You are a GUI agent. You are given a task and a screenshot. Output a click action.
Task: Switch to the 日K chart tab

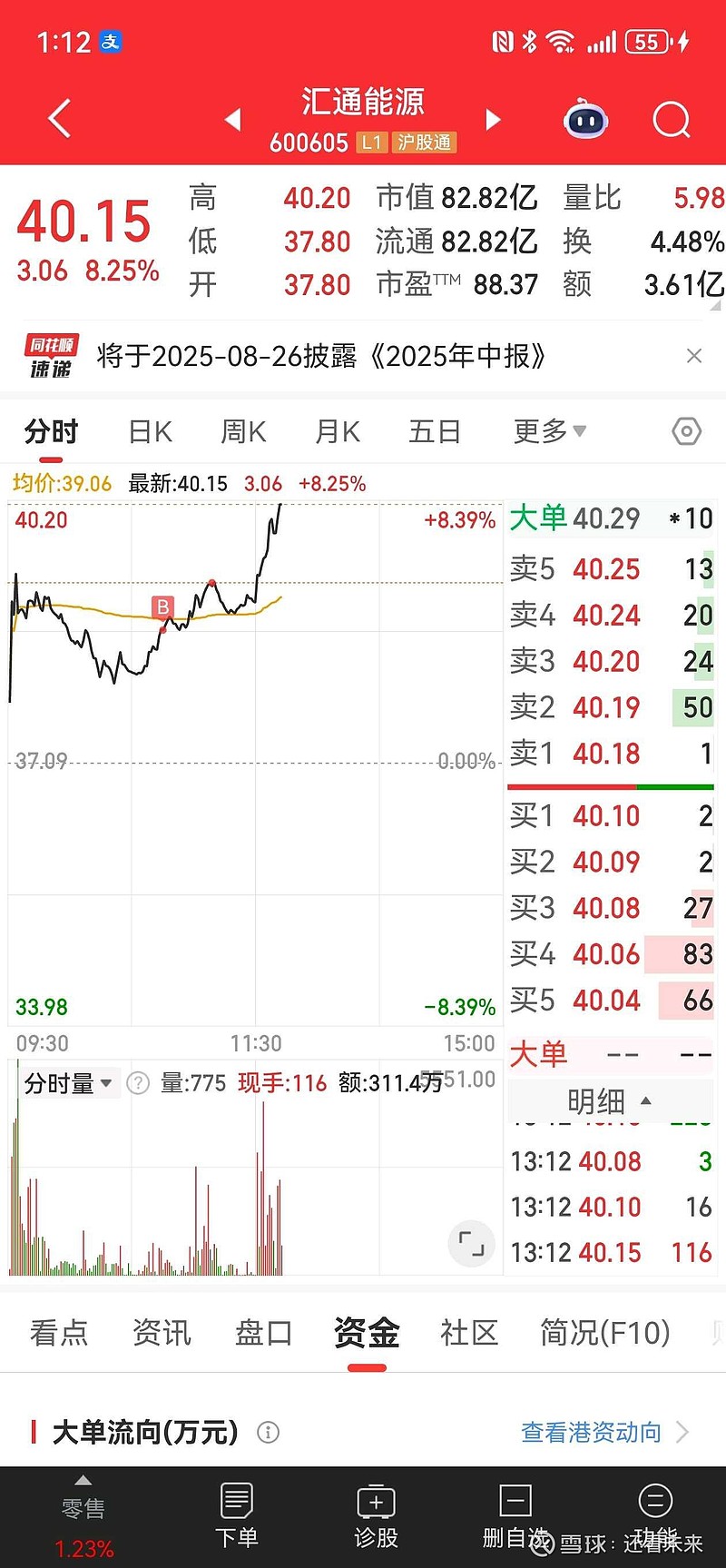151,431
